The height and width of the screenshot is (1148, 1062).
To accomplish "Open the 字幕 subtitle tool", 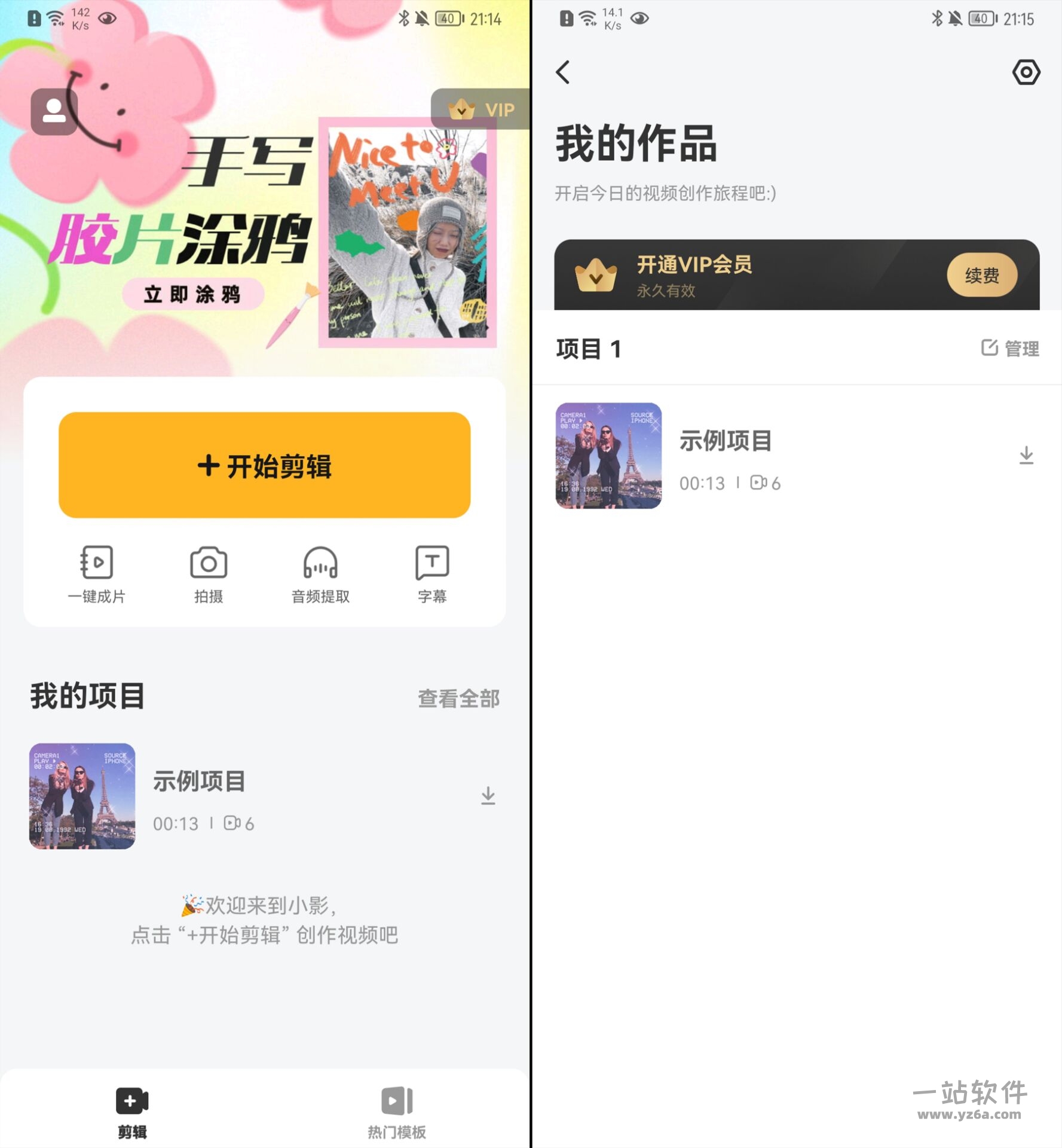I will tap(431, 573).
